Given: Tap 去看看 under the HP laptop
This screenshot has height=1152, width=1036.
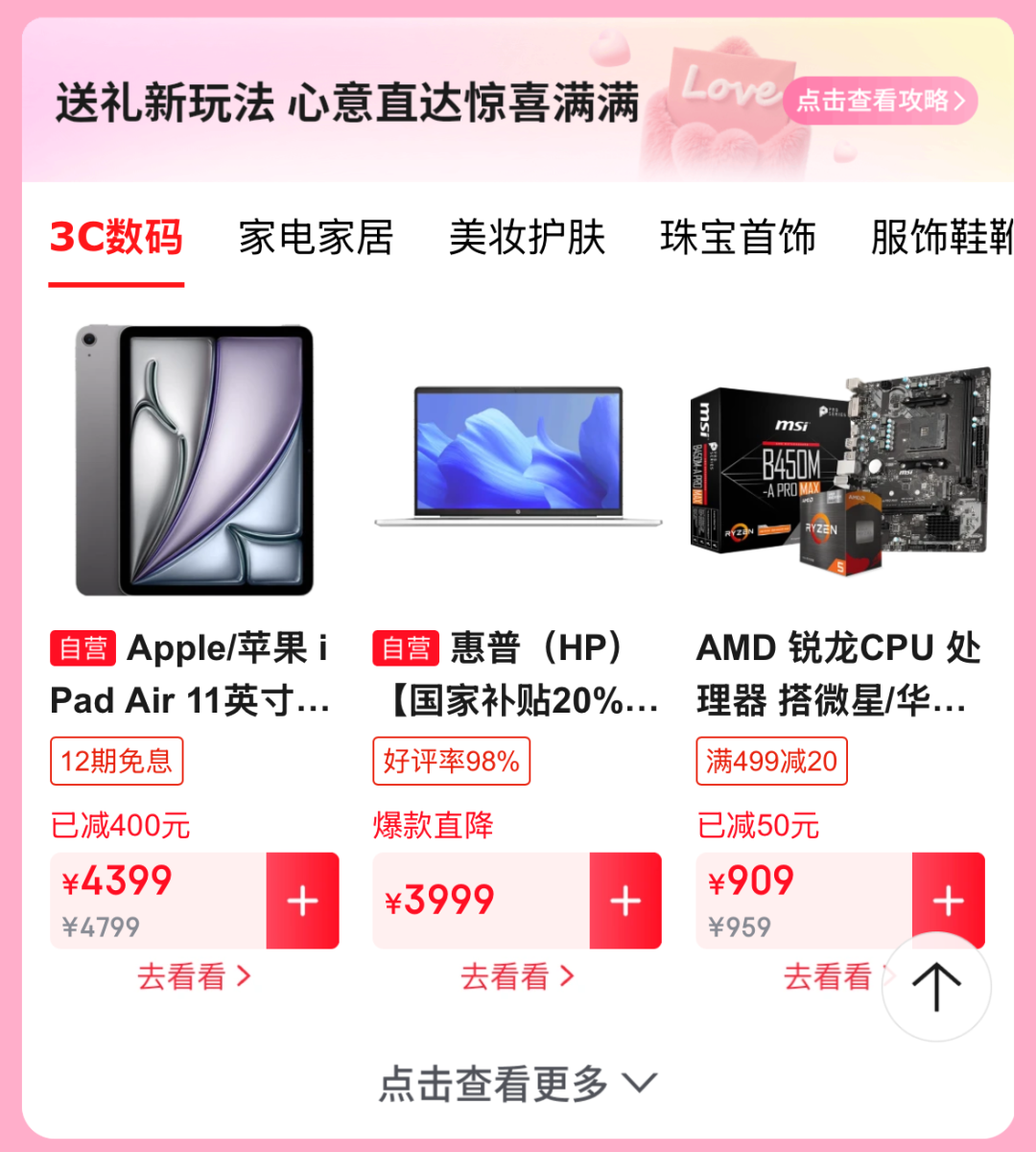Looking at the screenshot, I should [x=518, y=976].
